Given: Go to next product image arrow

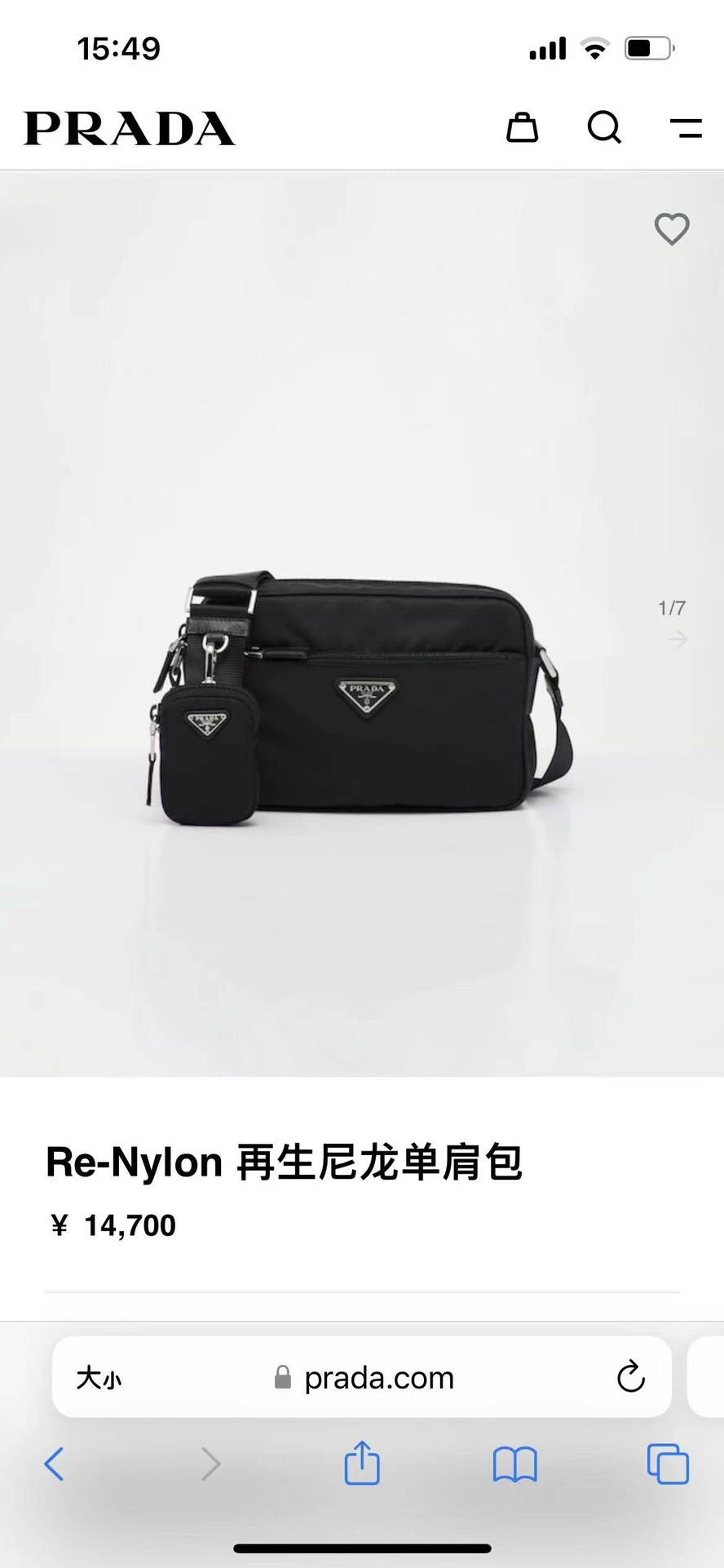Looking at the screenshot, I should click(677, 640).
